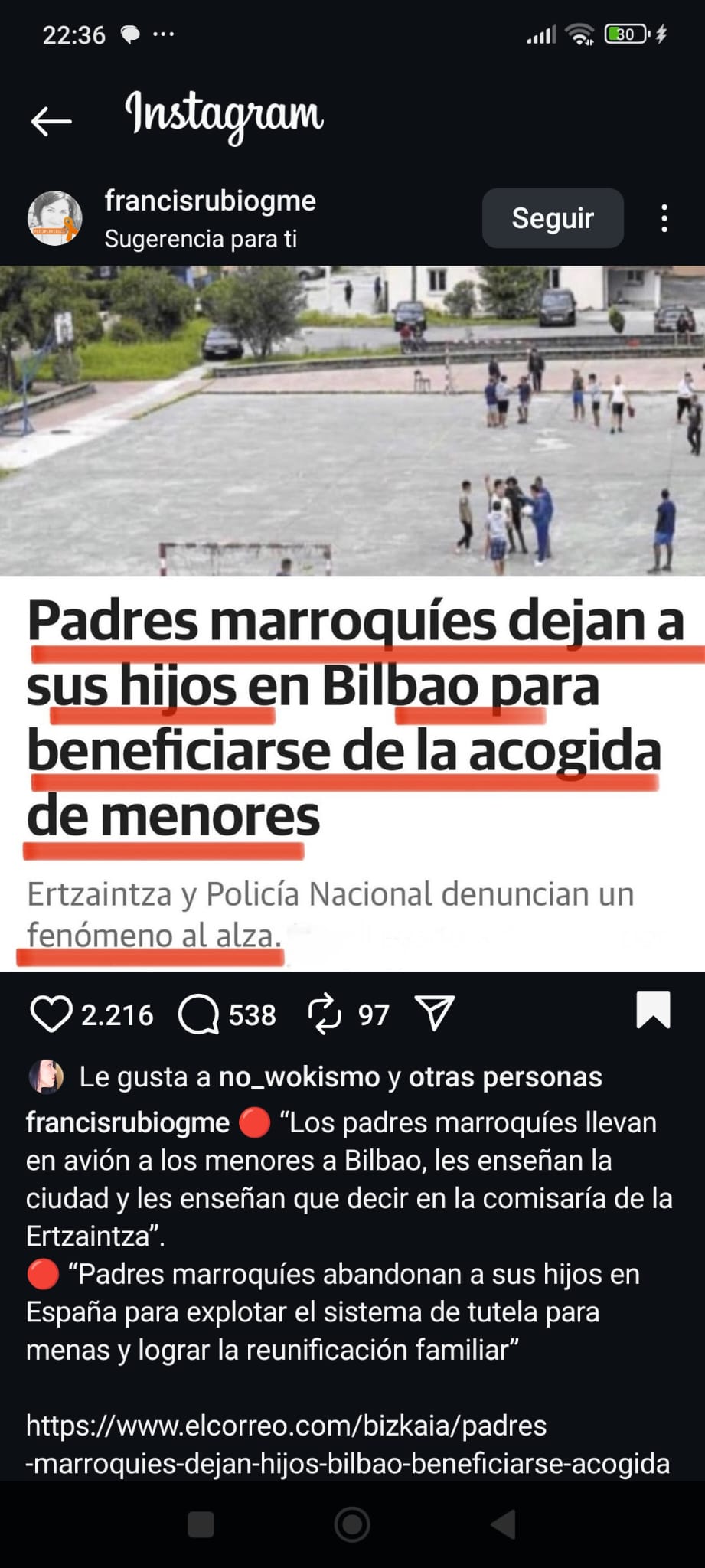The image size is (705, 1568).
Task: Open the post image about Bilbao
Action: [x=352, y=616]
